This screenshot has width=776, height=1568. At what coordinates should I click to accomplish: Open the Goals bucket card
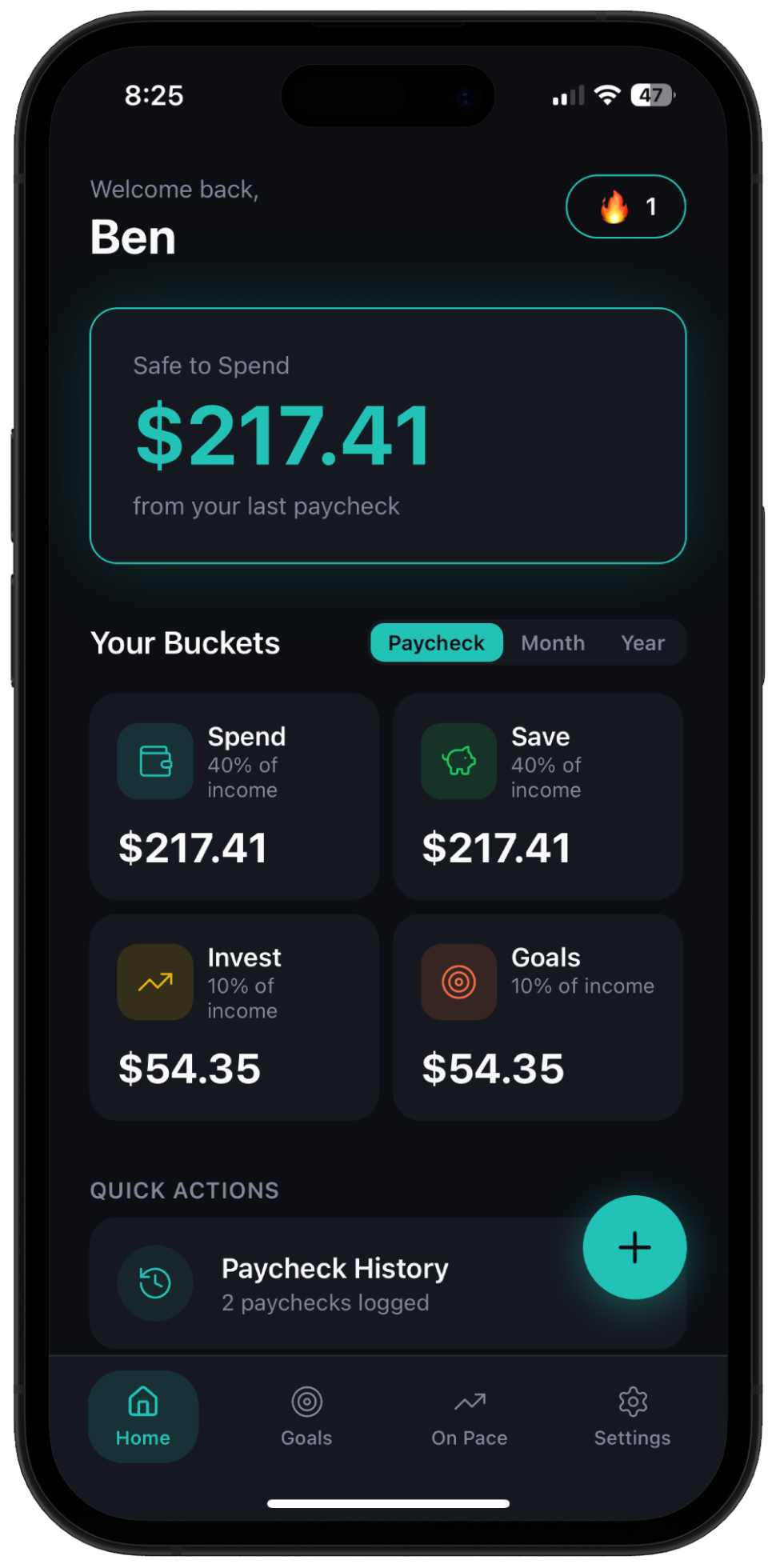point(538,1018)
